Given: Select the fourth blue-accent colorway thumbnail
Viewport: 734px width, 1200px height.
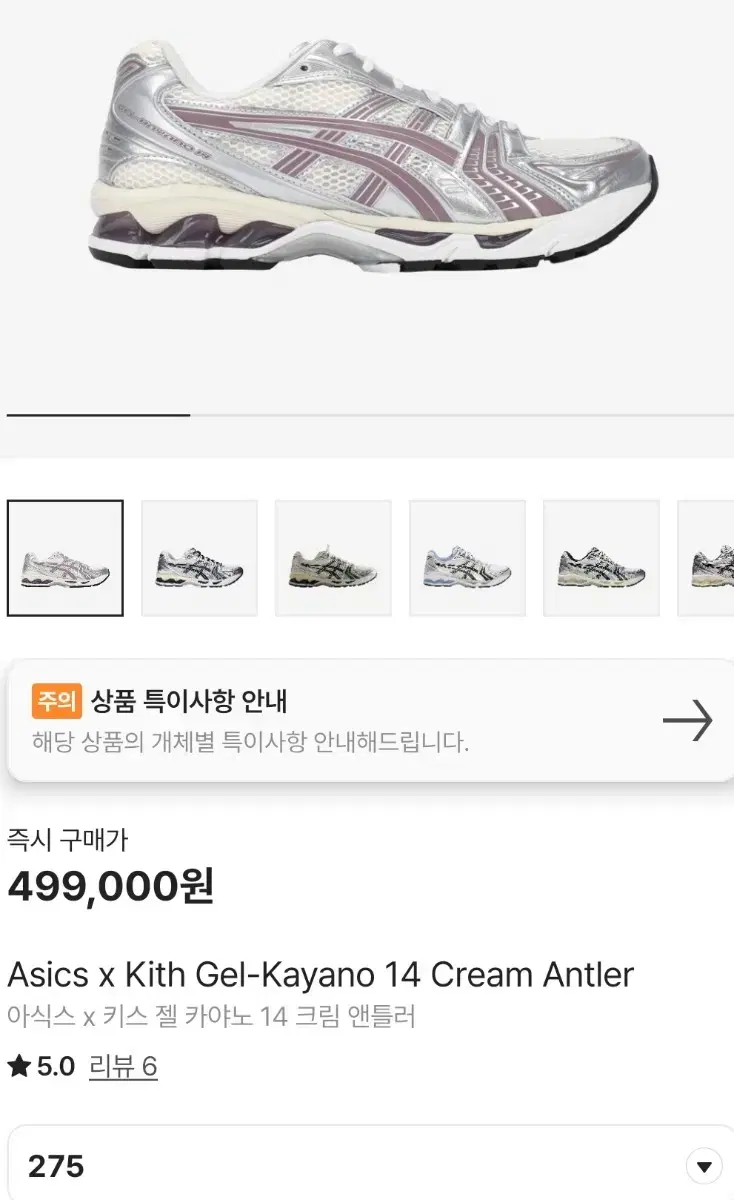Looking at the screenshot, I should (x=467, y=557).
